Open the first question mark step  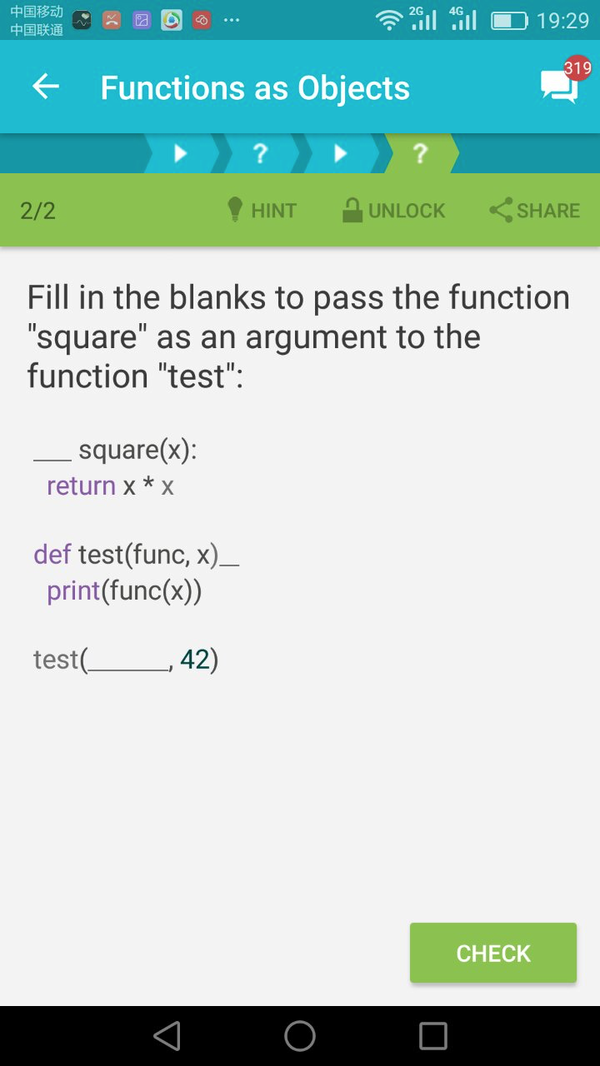[260, 154]
